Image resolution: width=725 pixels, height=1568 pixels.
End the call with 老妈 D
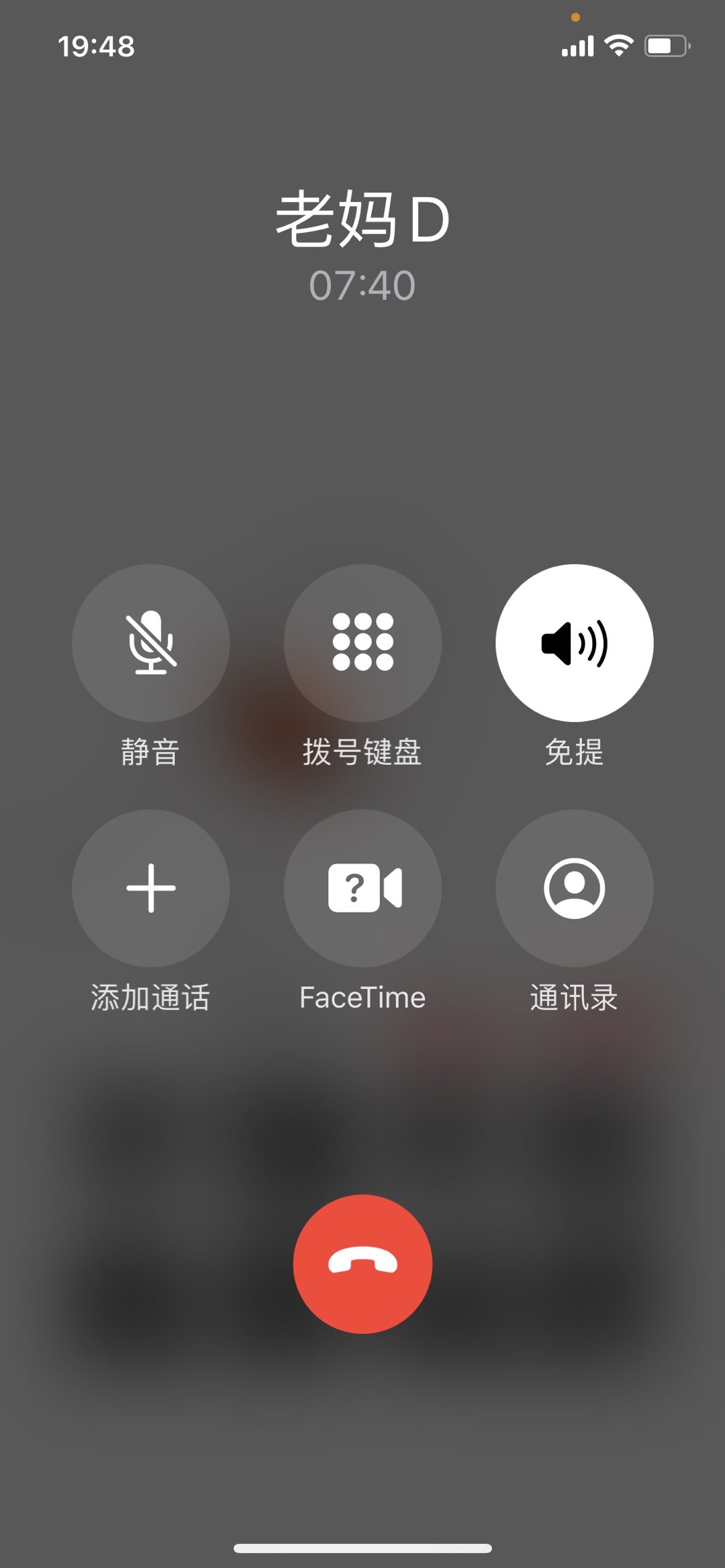point(362,1263)
